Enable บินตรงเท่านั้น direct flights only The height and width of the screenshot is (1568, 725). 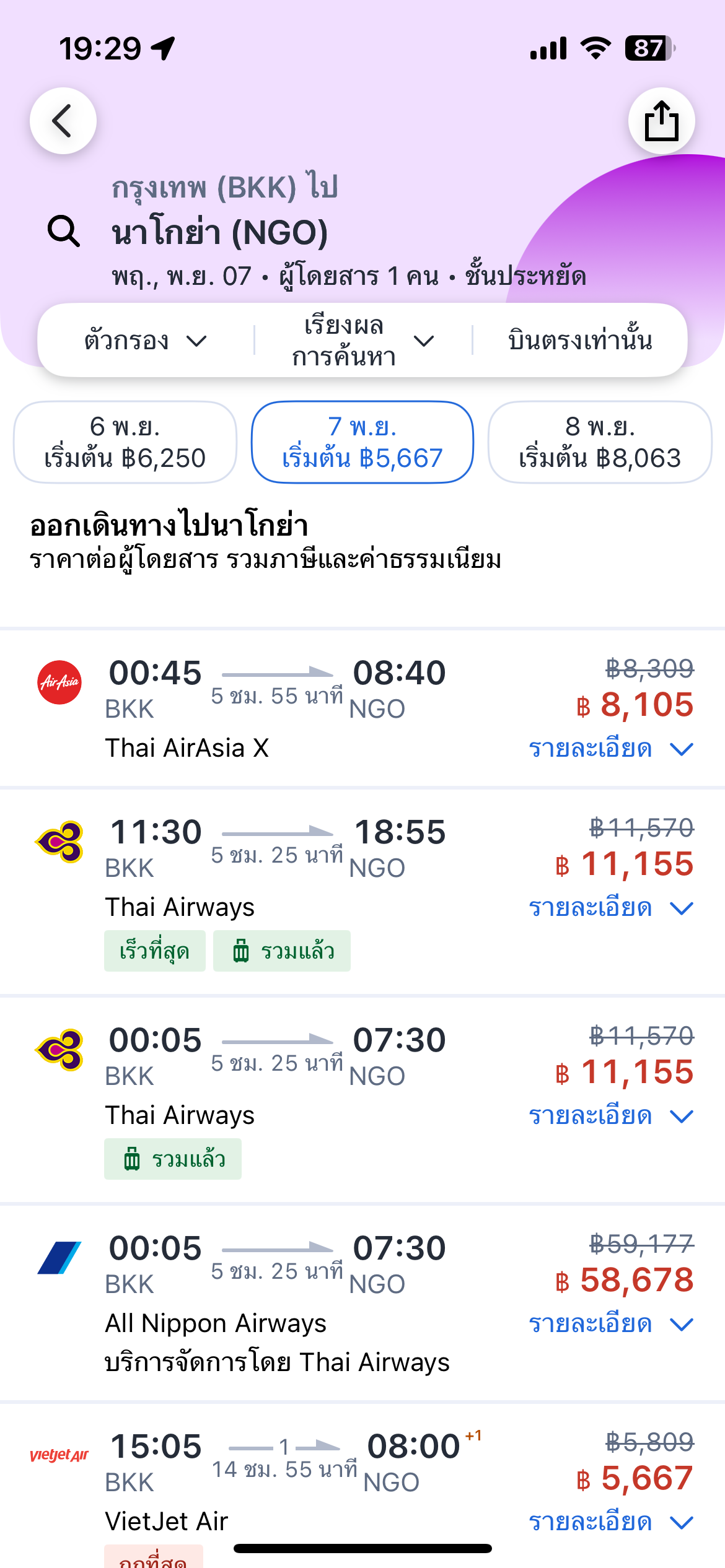point(580,341)
